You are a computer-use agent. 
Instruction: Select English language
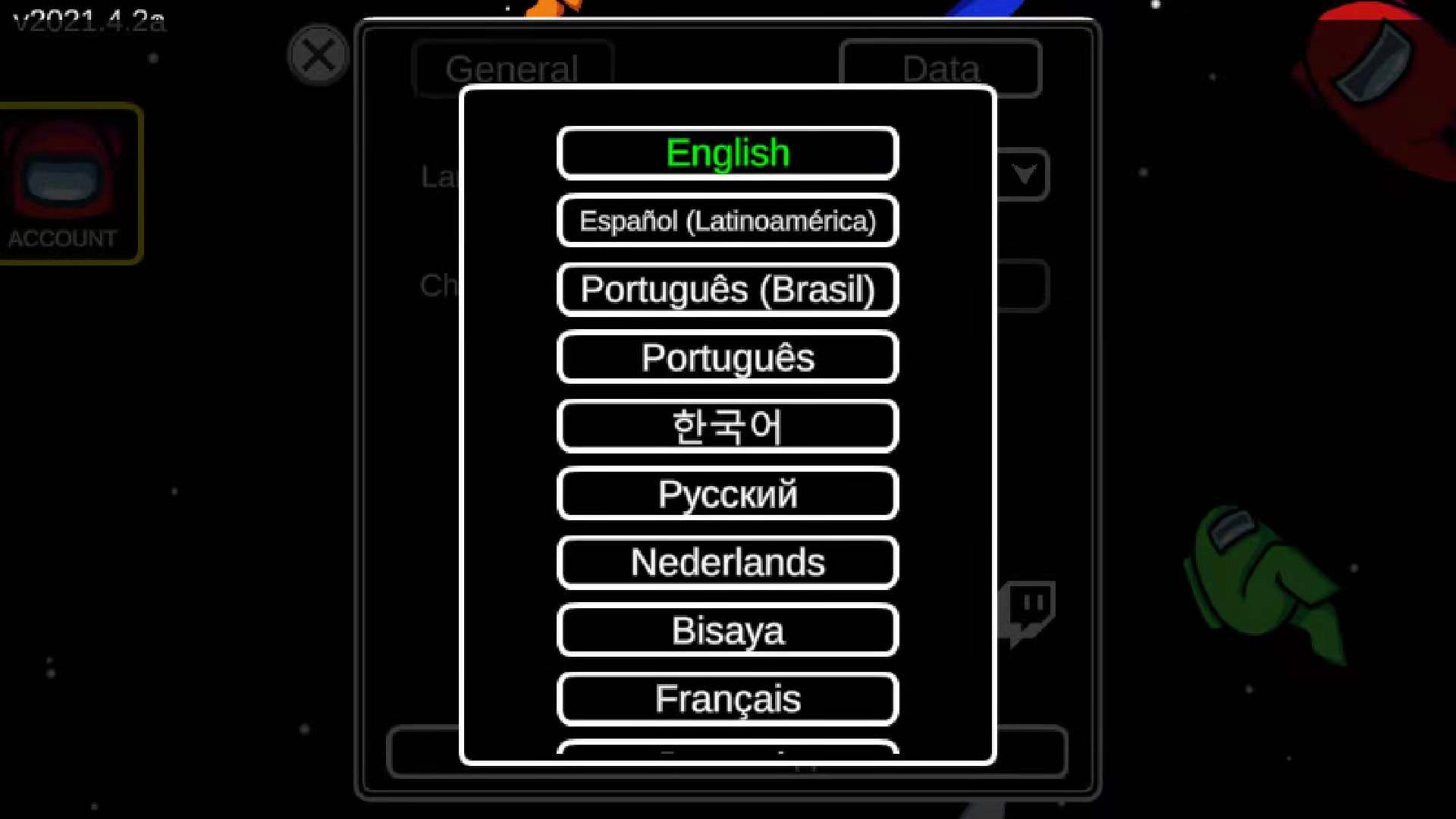[x=727, y=153]
